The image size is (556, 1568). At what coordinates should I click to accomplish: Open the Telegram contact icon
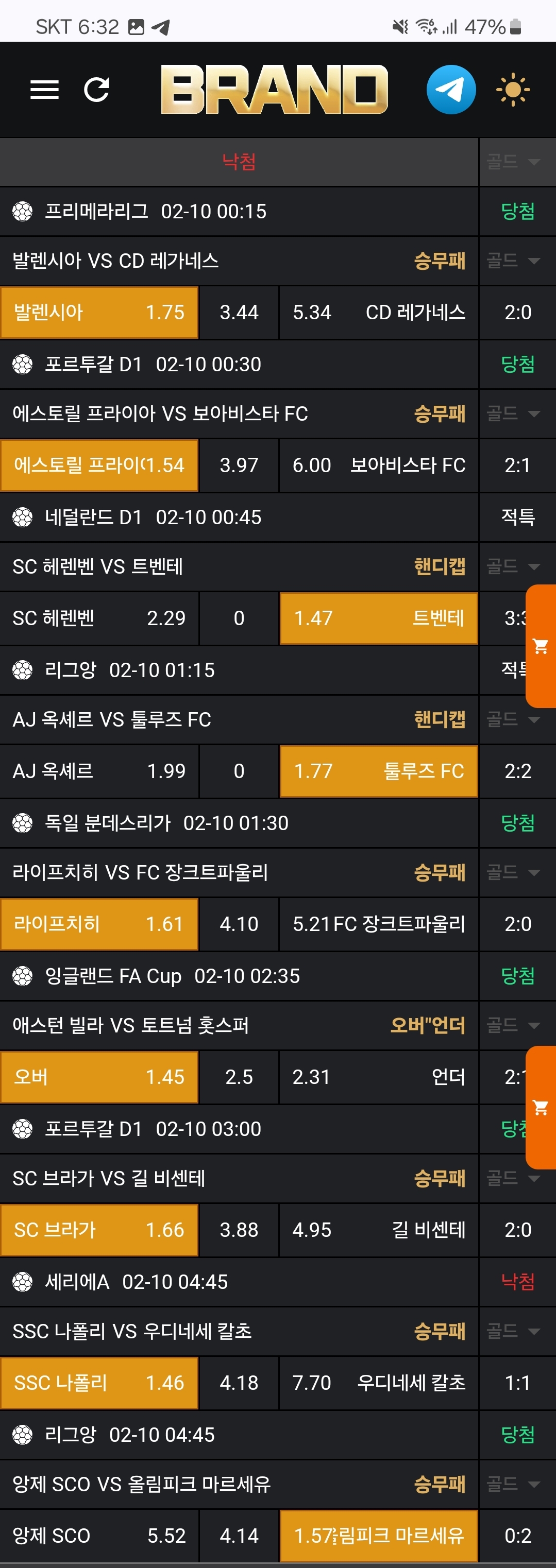tap(451, 90)
